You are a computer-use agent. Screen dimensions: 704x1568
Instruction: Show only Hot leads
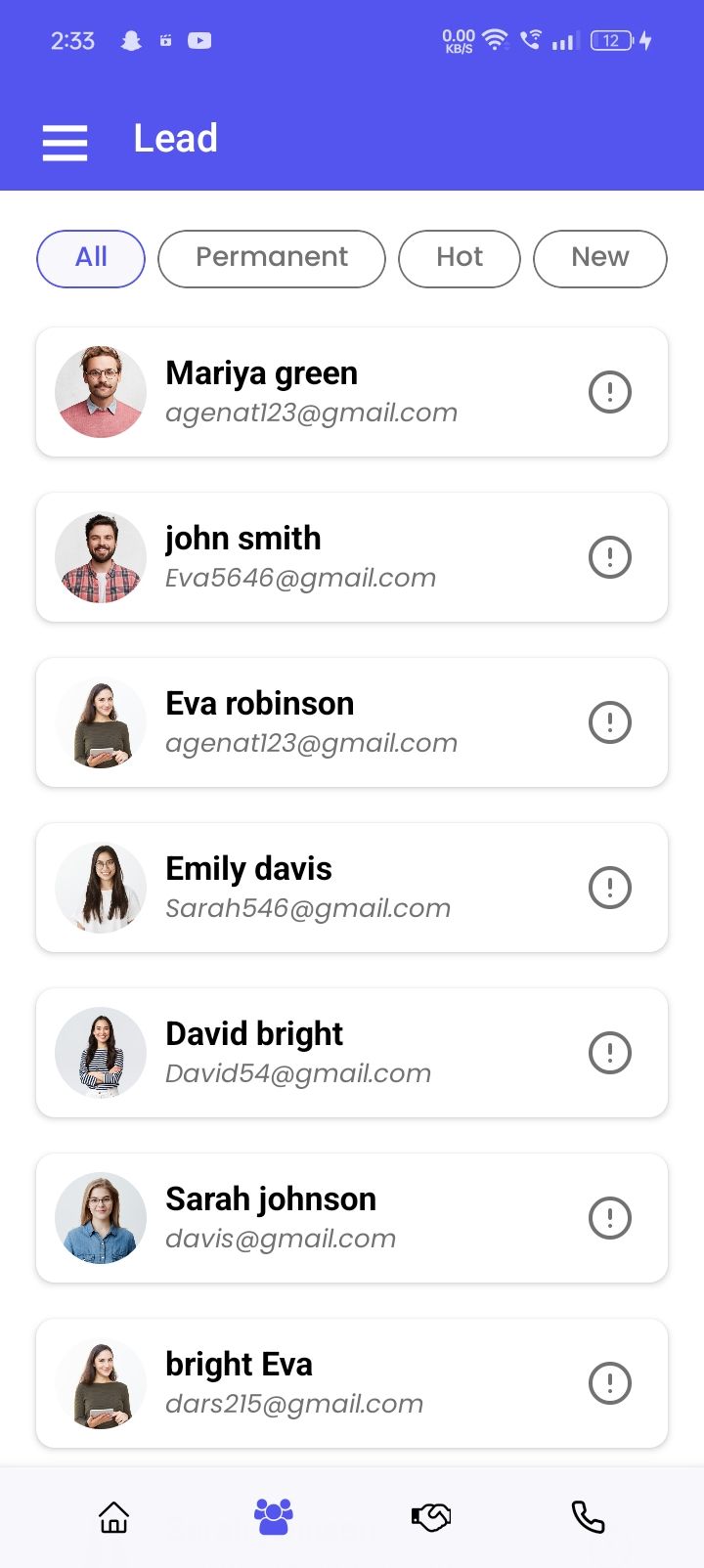tap(460, 259)
